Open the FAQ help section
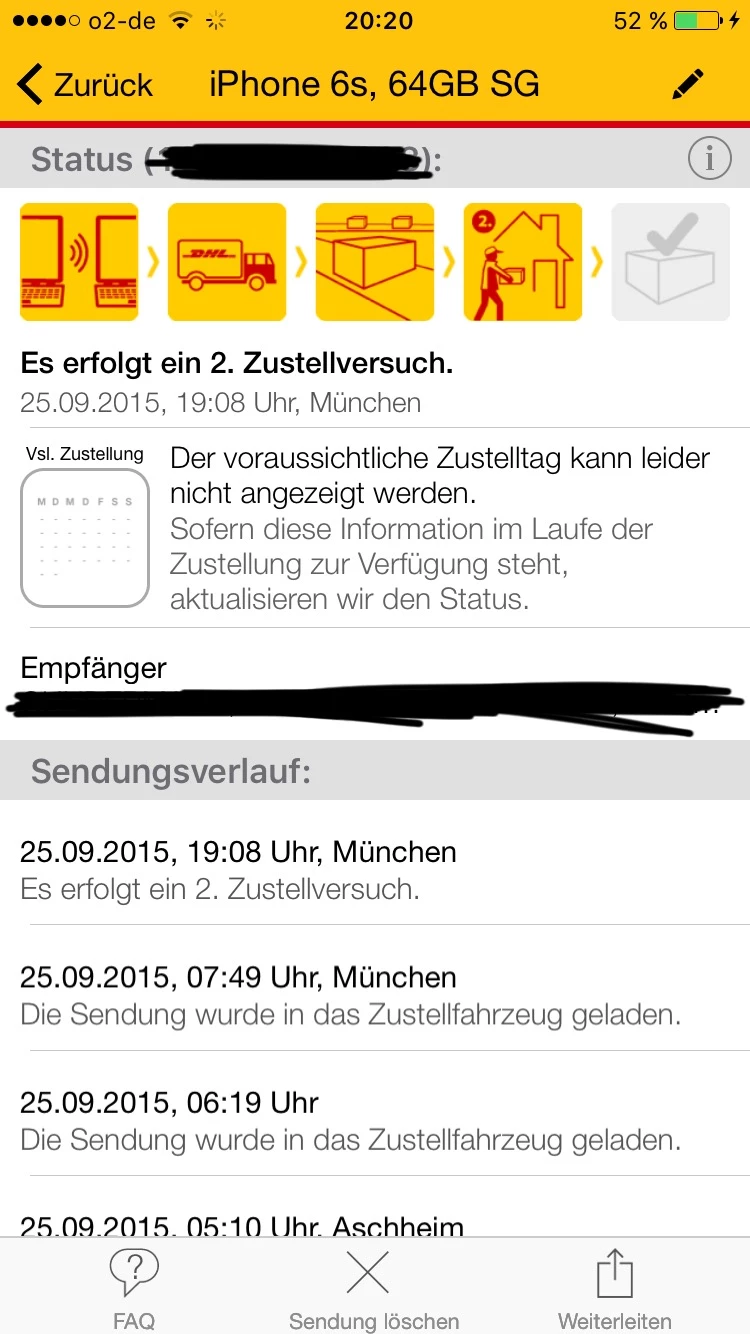Viewport: 750px width, 1334px height. (x=134, y=1288)
